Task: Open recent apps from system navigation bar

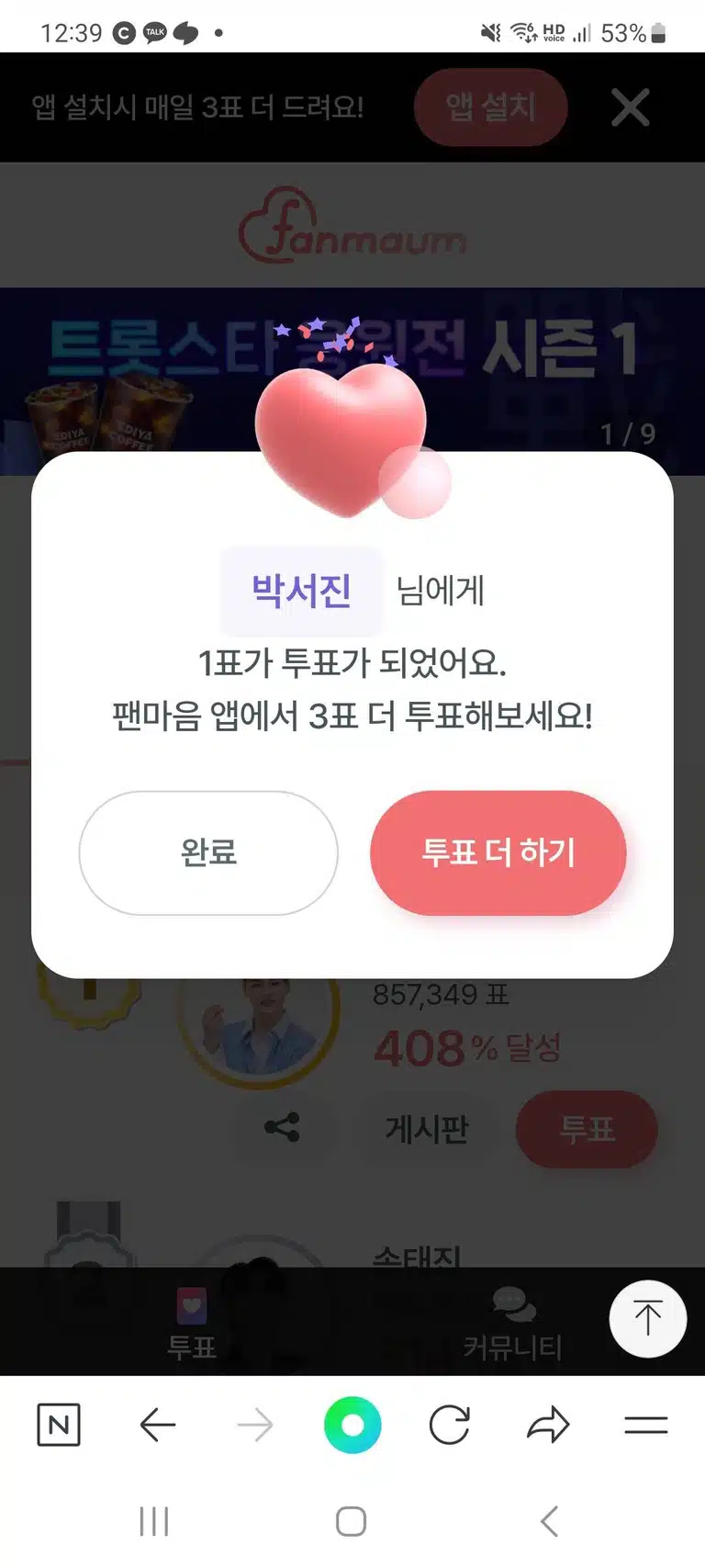Action: (x=154, y=1521)
